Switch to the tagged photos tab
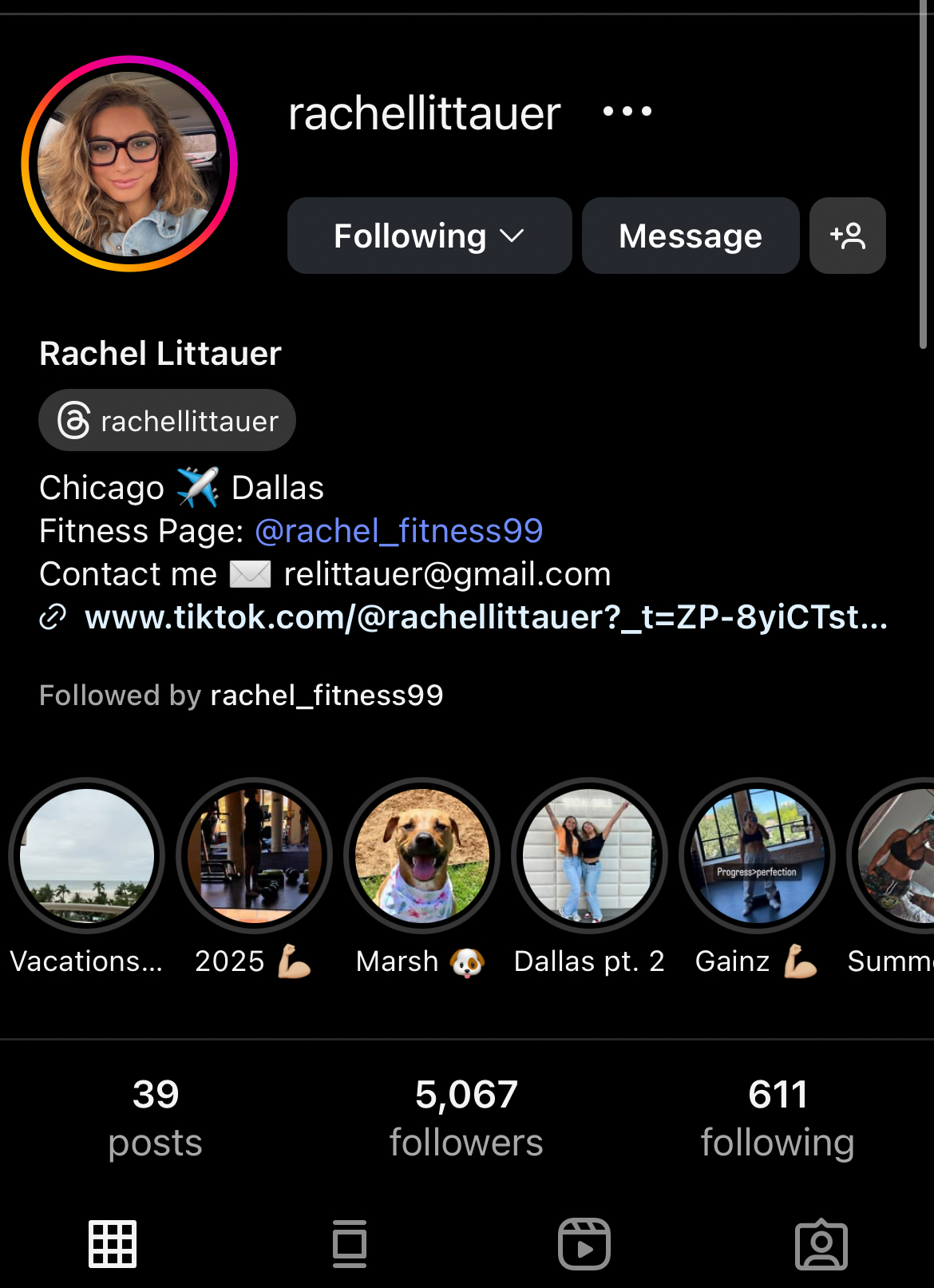This screenshot has height=1288, width=934. [x=821, y=1244]
